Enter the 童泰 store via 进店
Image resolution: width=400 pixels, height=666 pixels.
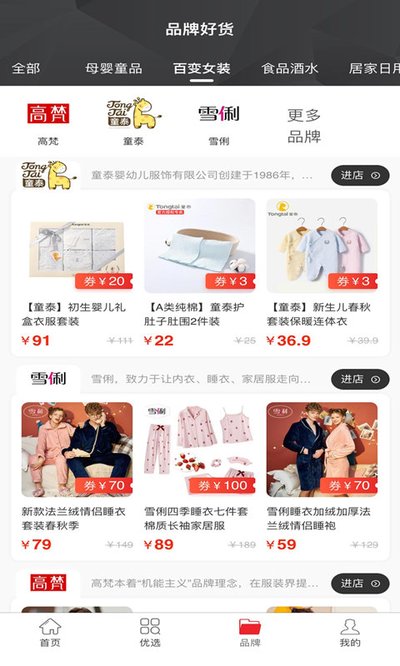click(x=360, y=175)
